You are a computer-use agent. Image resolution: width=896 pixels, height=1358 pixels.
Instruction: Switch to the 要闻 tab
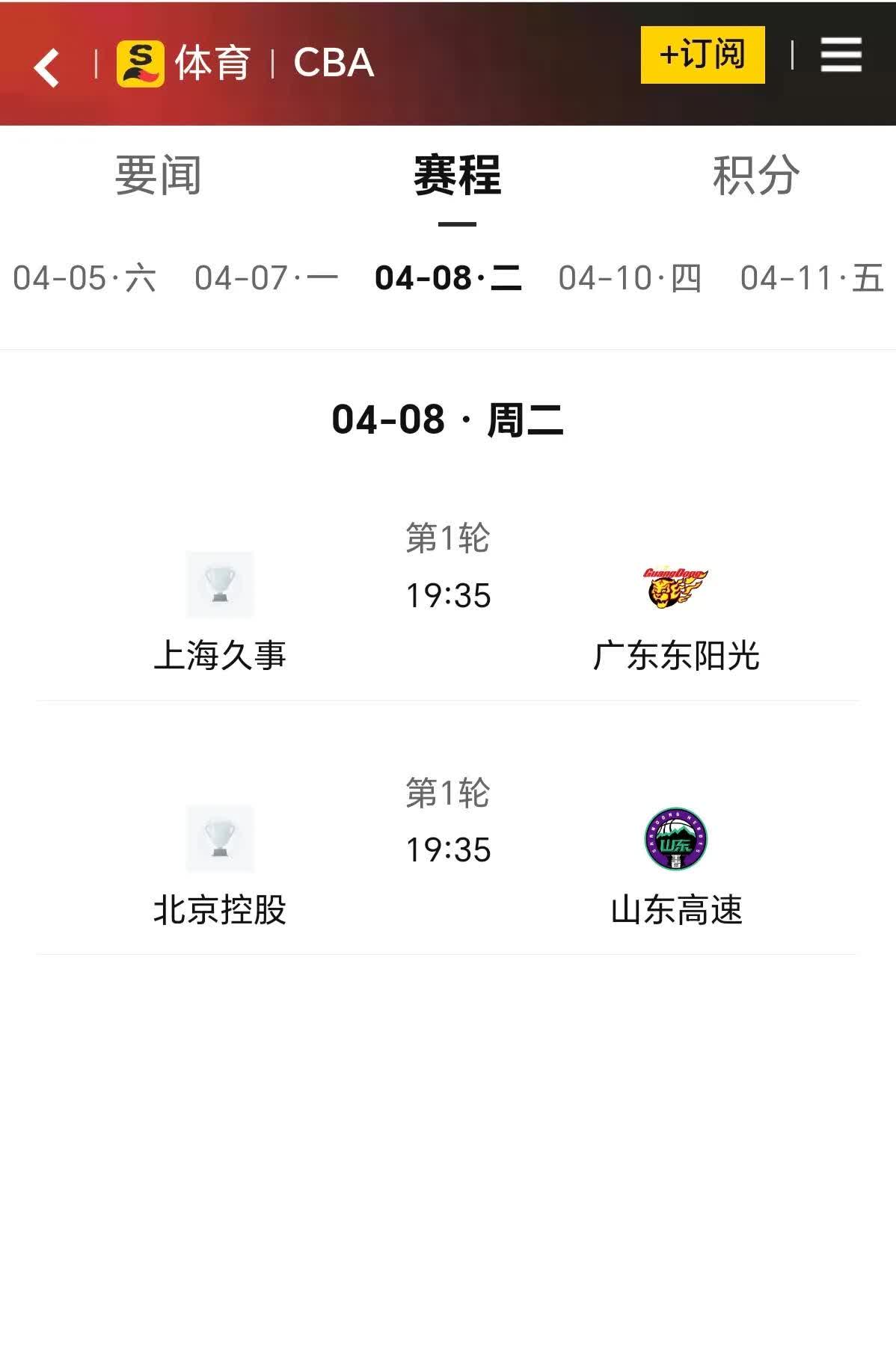click(158, 176)
